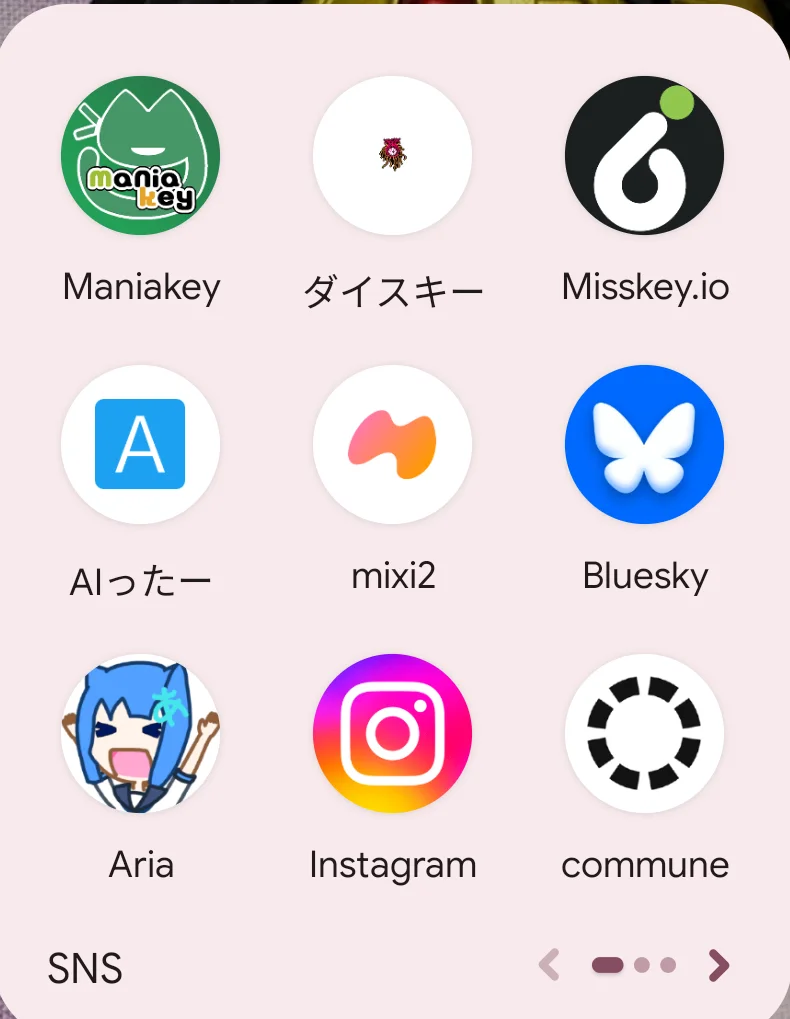The width and height of the screenshot is (790, 1019).
Task: Open the mixi2 app
Action: pos(392,444)
